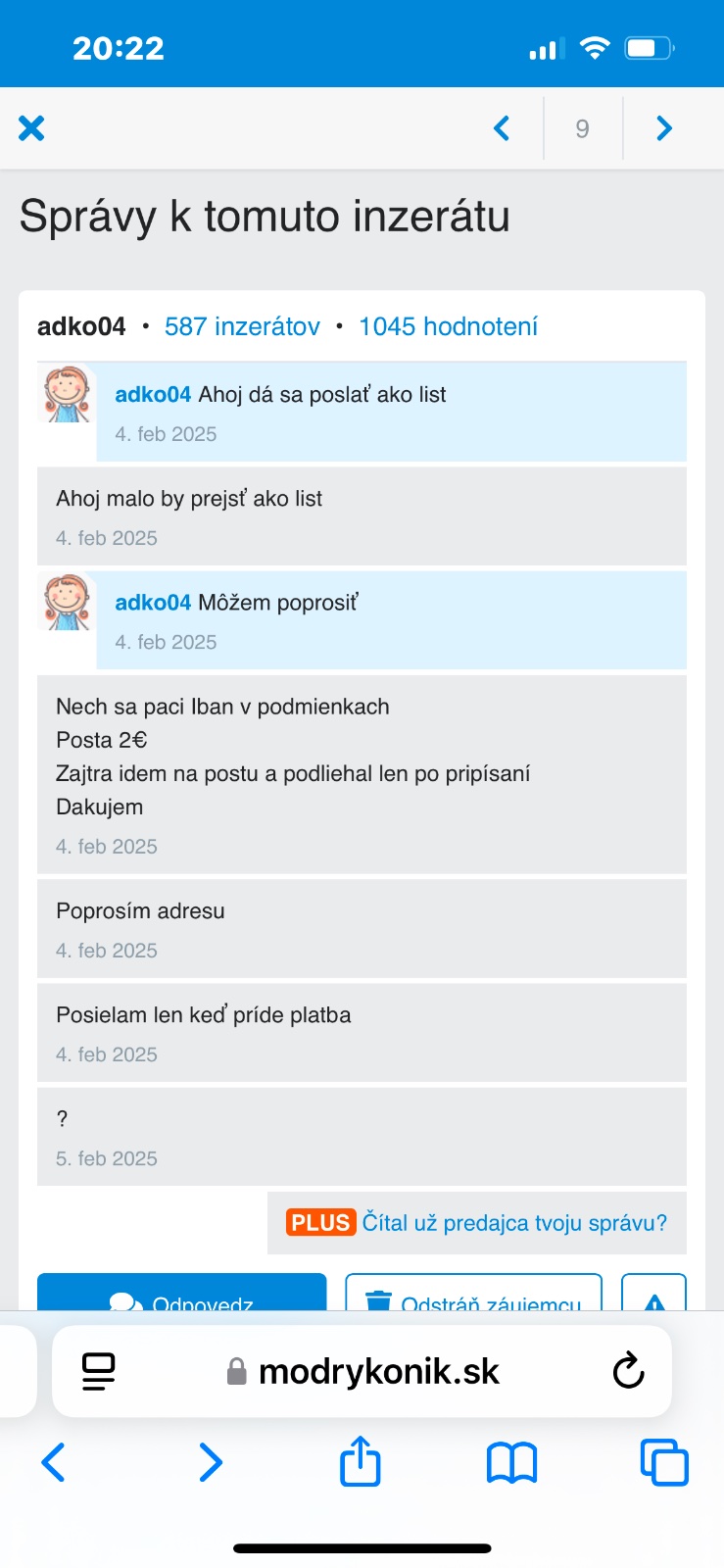Close the messages view with X
724x1568 pixels.
(x=31, y=128)
